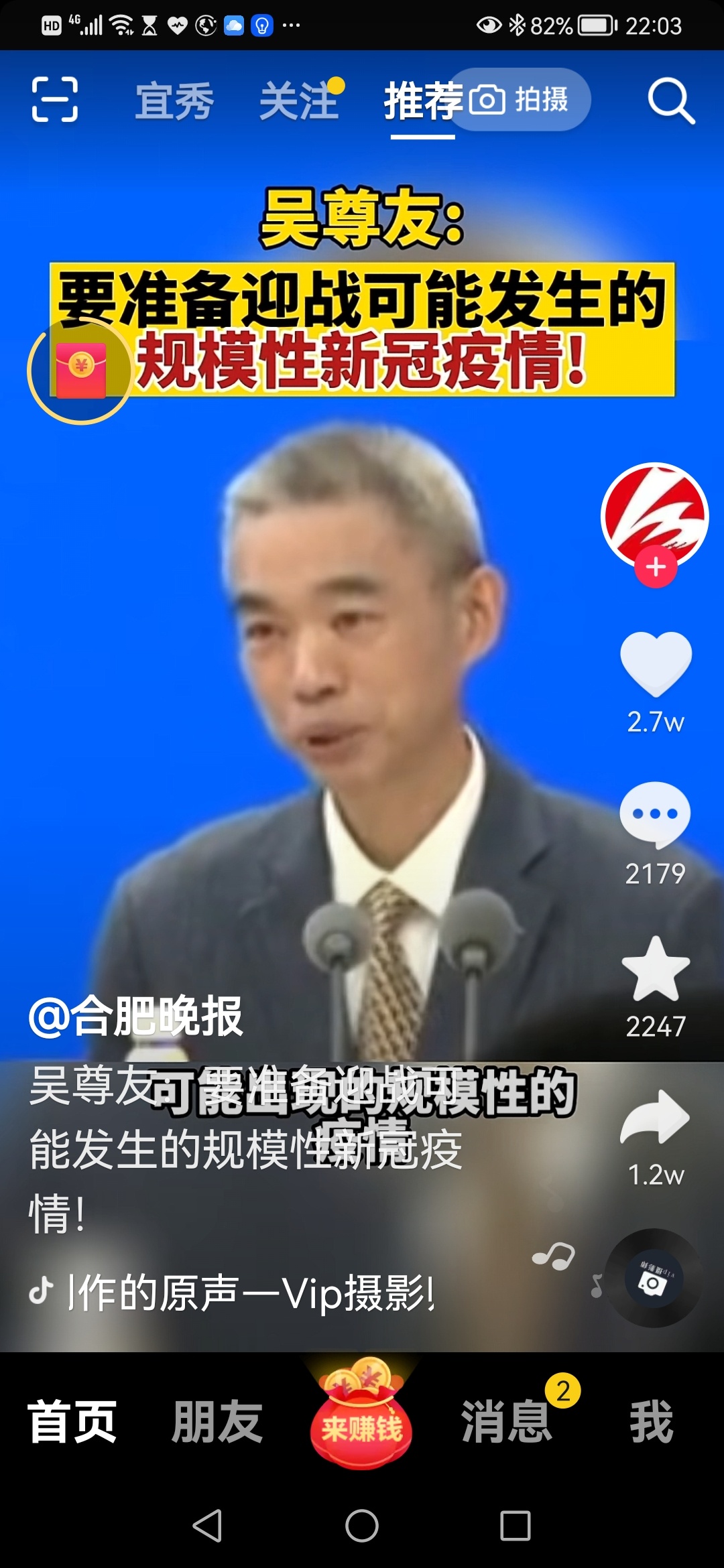
Task: Open the comments on this video
Action: pyautogui.click(x=656, y=814)
